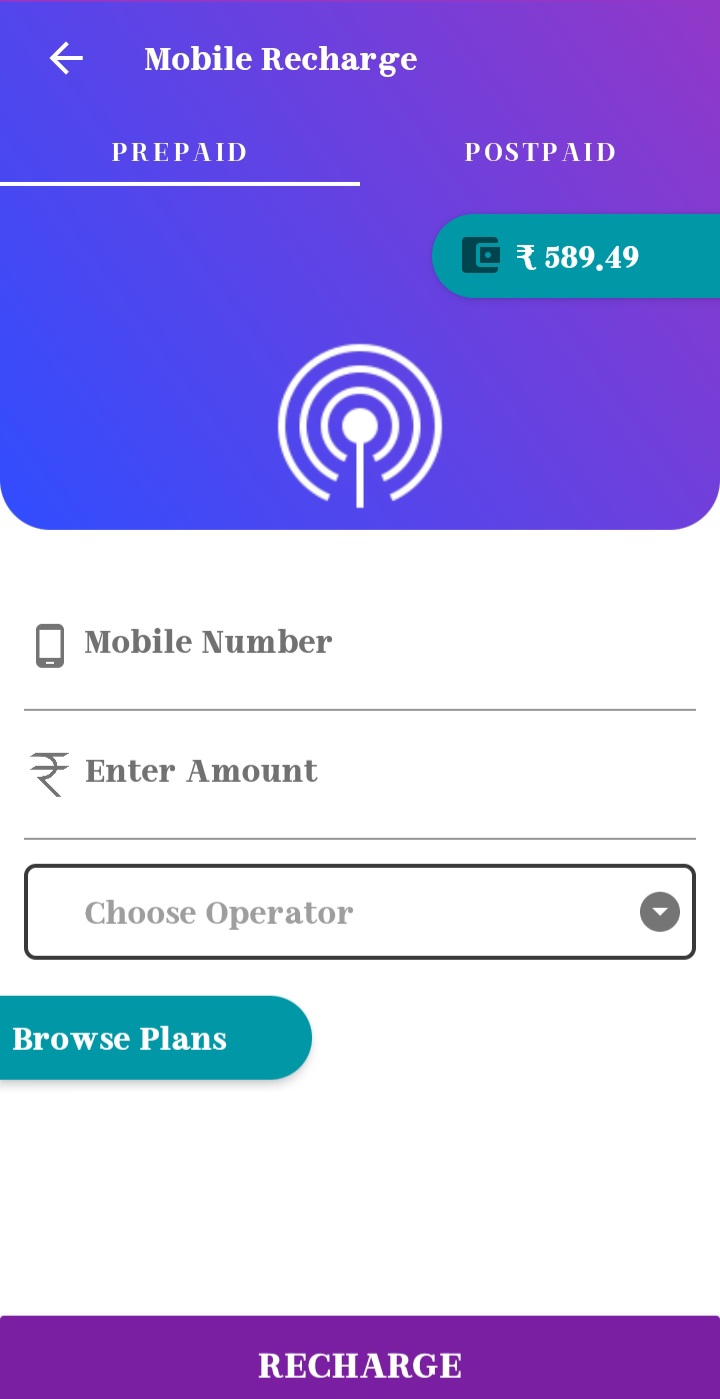Open the wallet balance ₹ 589.49
The height and width of the screenshot is (1399, 720).
click(x=576, y=256)
